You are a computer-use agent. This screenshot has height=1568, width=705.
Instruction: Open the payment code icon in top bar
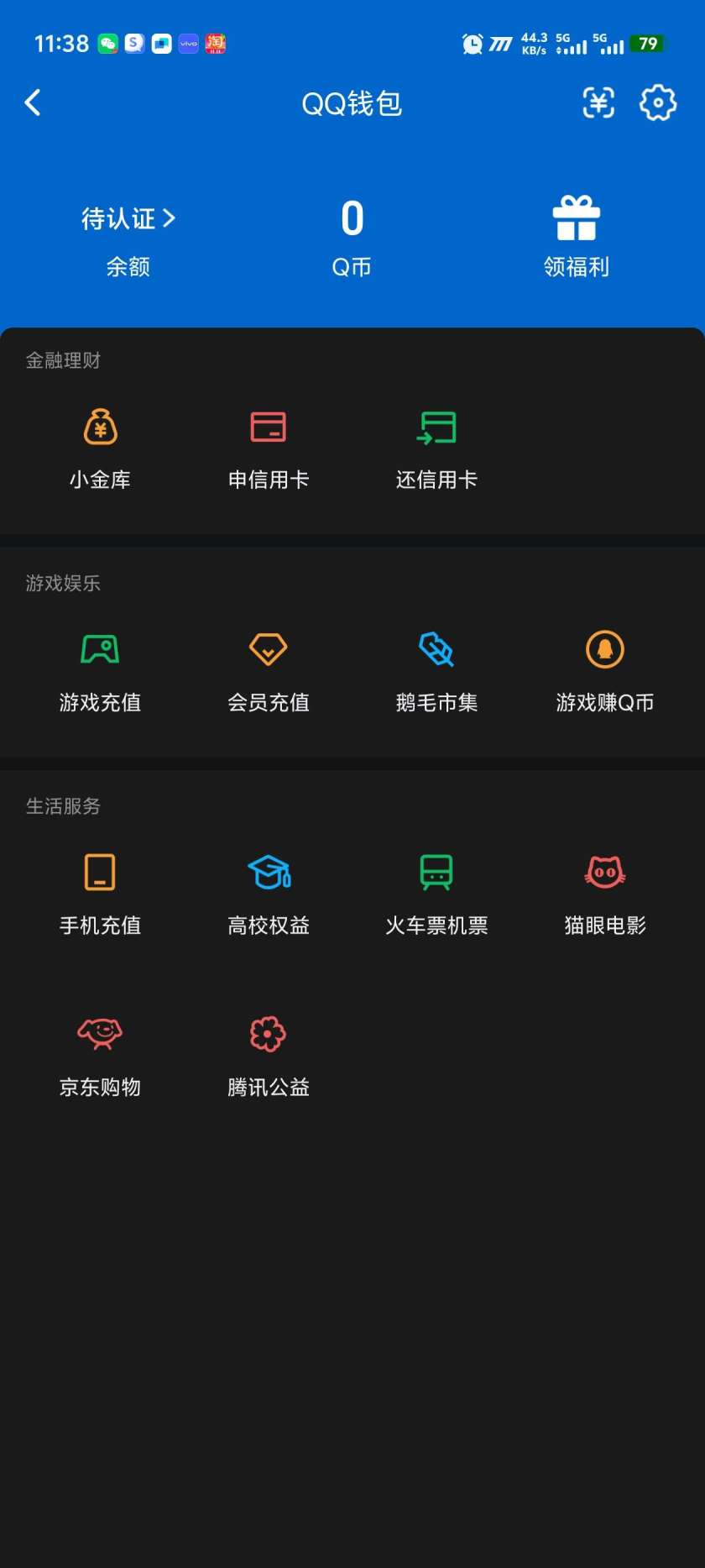click(x=598, y=102)
